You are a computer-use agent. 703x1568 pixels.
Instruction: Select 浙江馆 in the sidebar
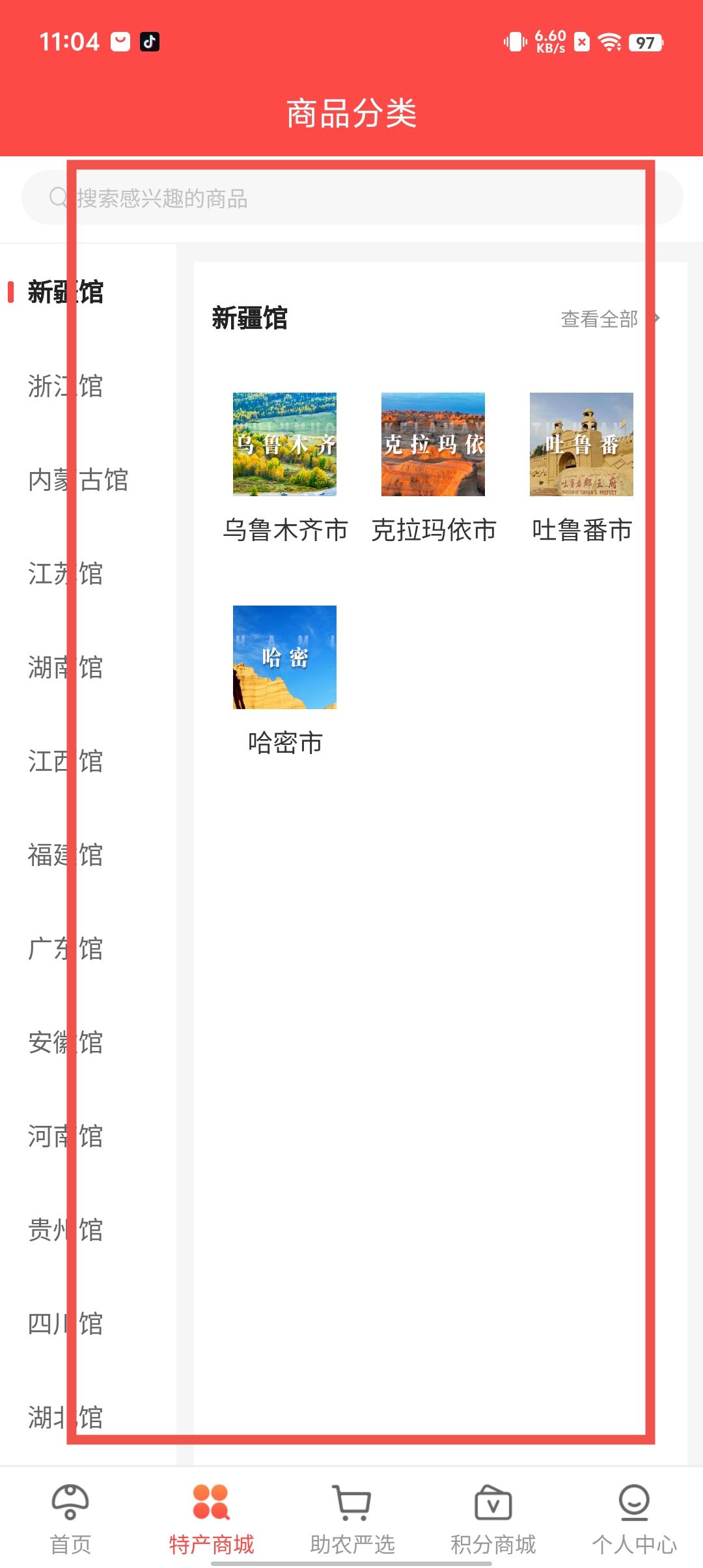click(66, 386)
